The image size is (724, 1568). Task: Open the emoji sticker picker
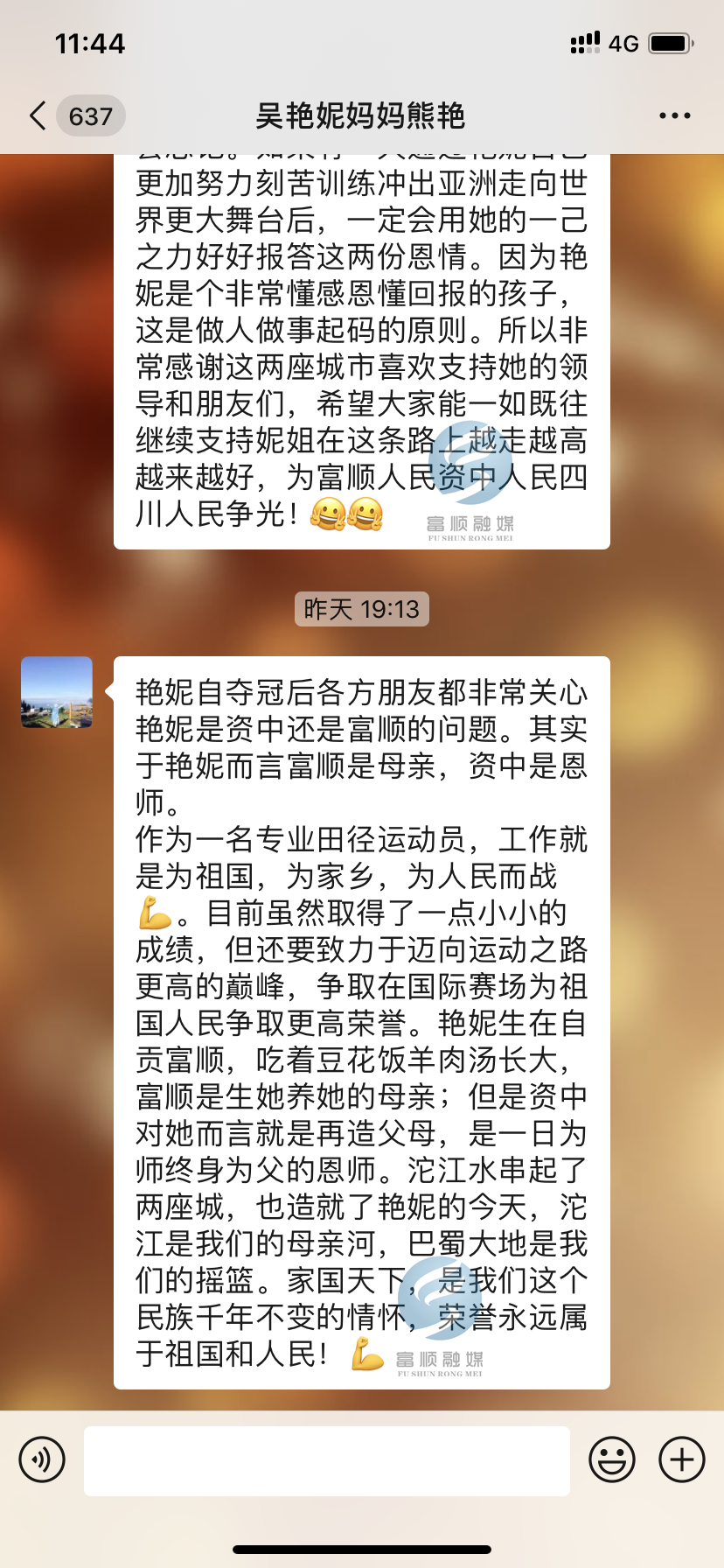coord(611,1459)
